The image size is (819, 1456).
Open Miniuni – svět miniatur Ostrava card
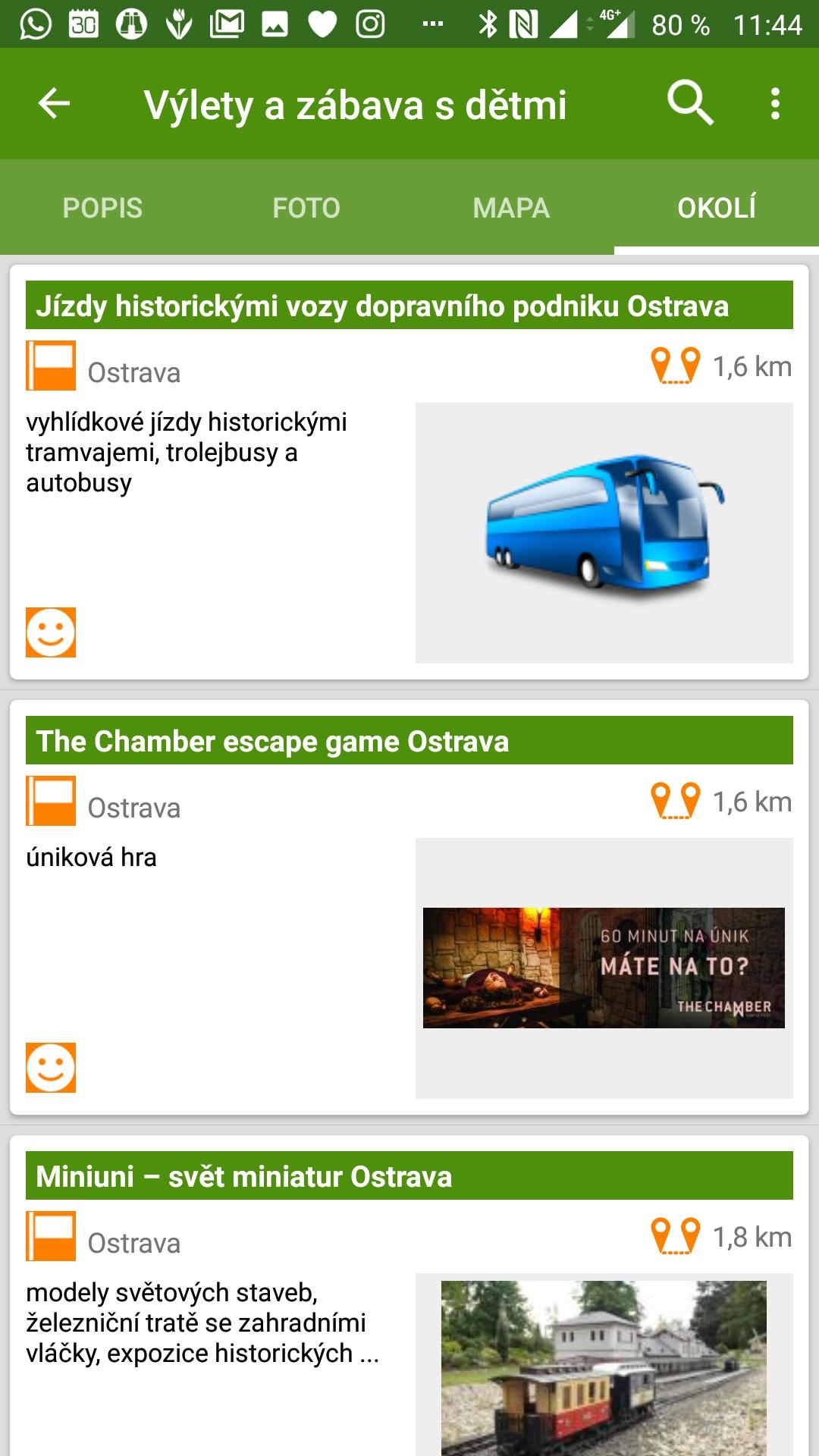click(409, 1295)
